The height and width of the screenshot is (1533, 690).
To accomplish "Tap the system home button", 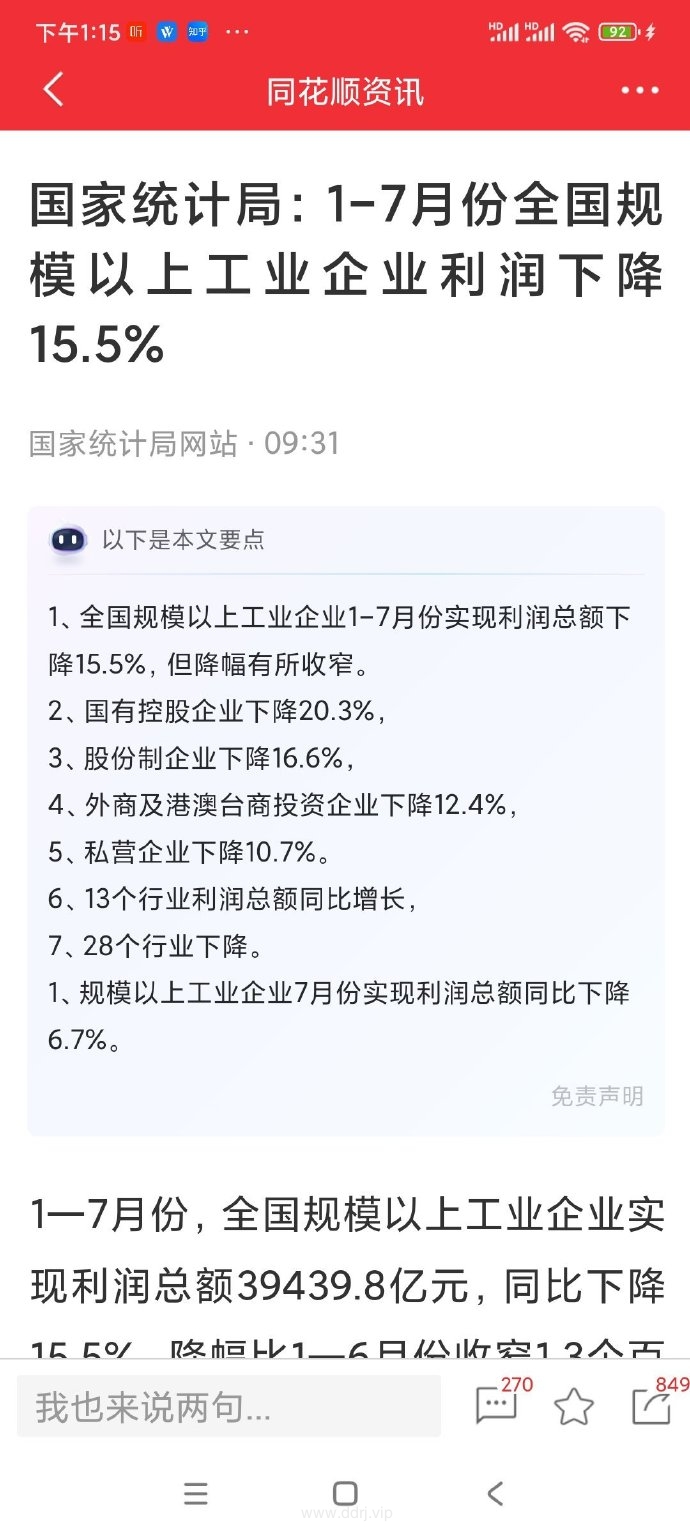I will tap(345, 1494).
